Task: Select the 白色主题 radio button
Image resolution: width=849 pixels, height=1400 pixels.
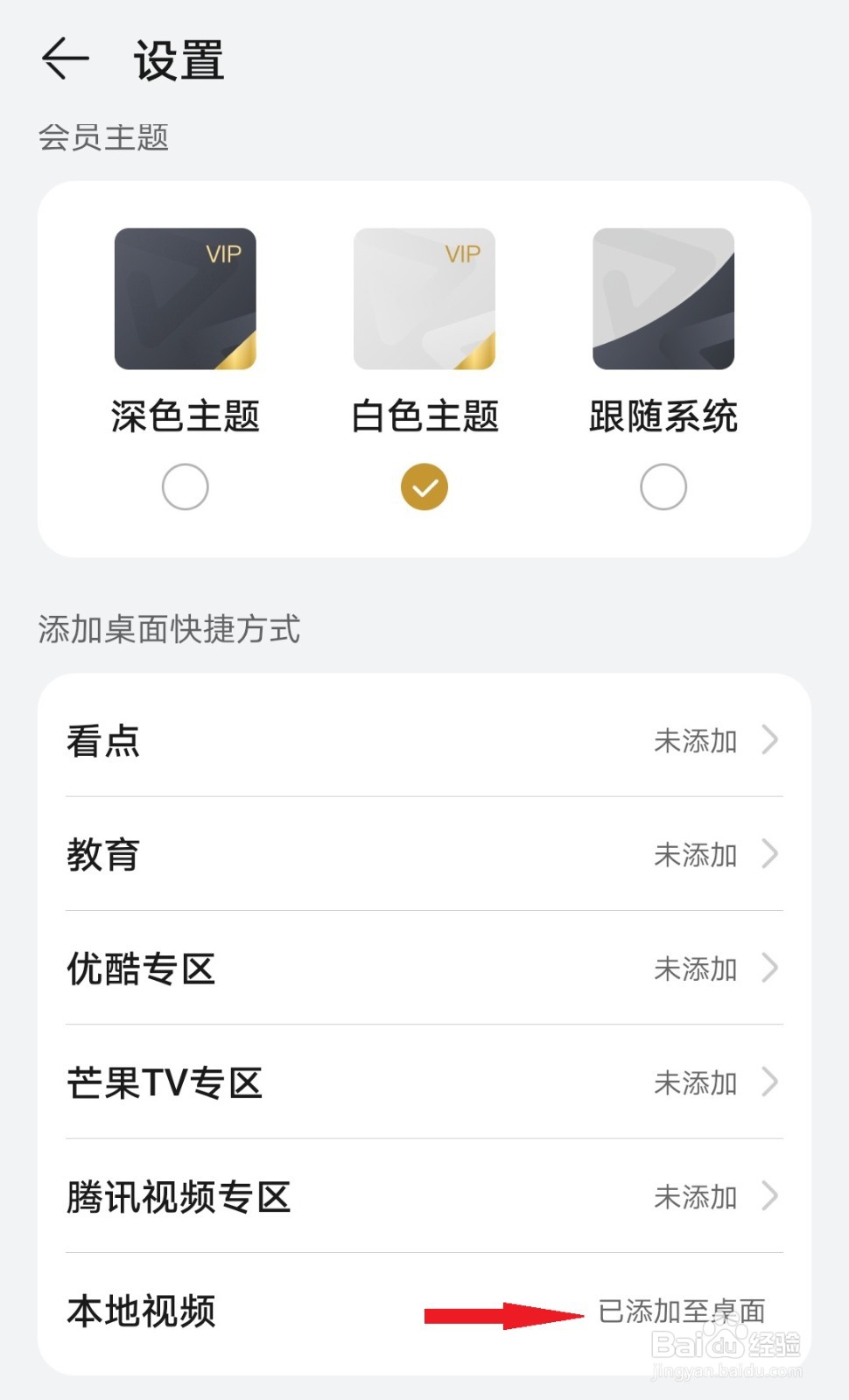Action: click(424, 486)
